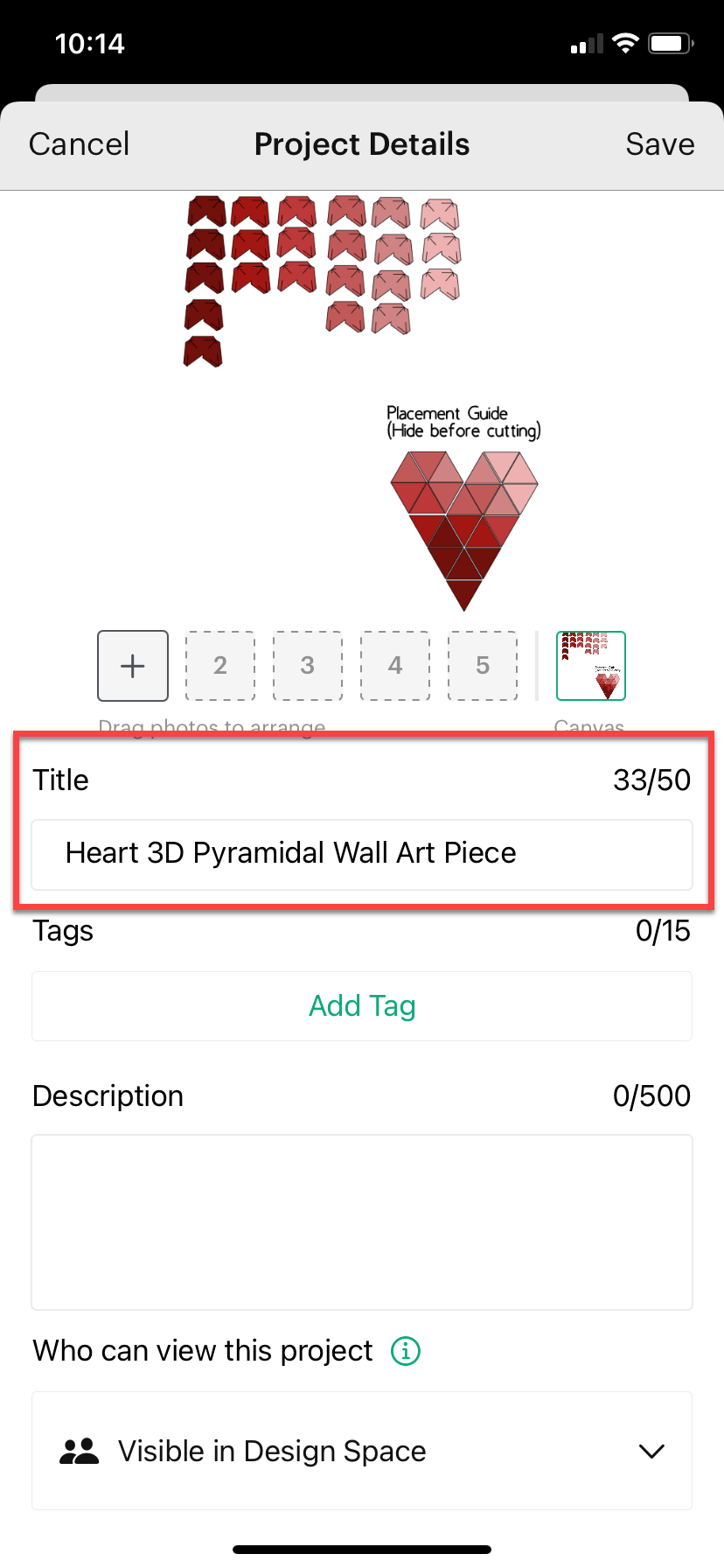Expand the Visible in Design Space dropdown
The image size is (724, 1568).
point(362,1451)
